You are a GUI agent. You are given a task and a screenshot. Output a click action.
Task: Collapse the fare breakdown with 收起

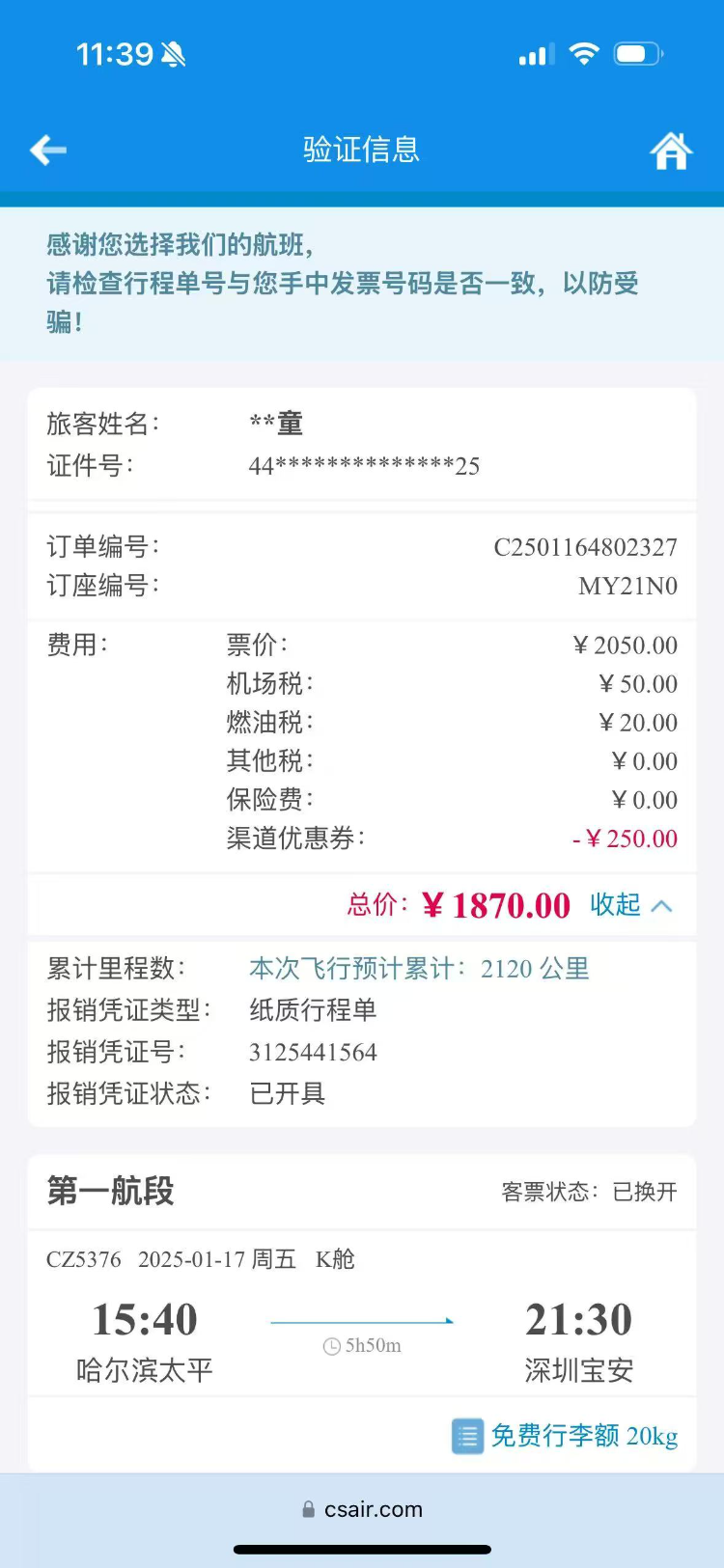tap(629, 905)
